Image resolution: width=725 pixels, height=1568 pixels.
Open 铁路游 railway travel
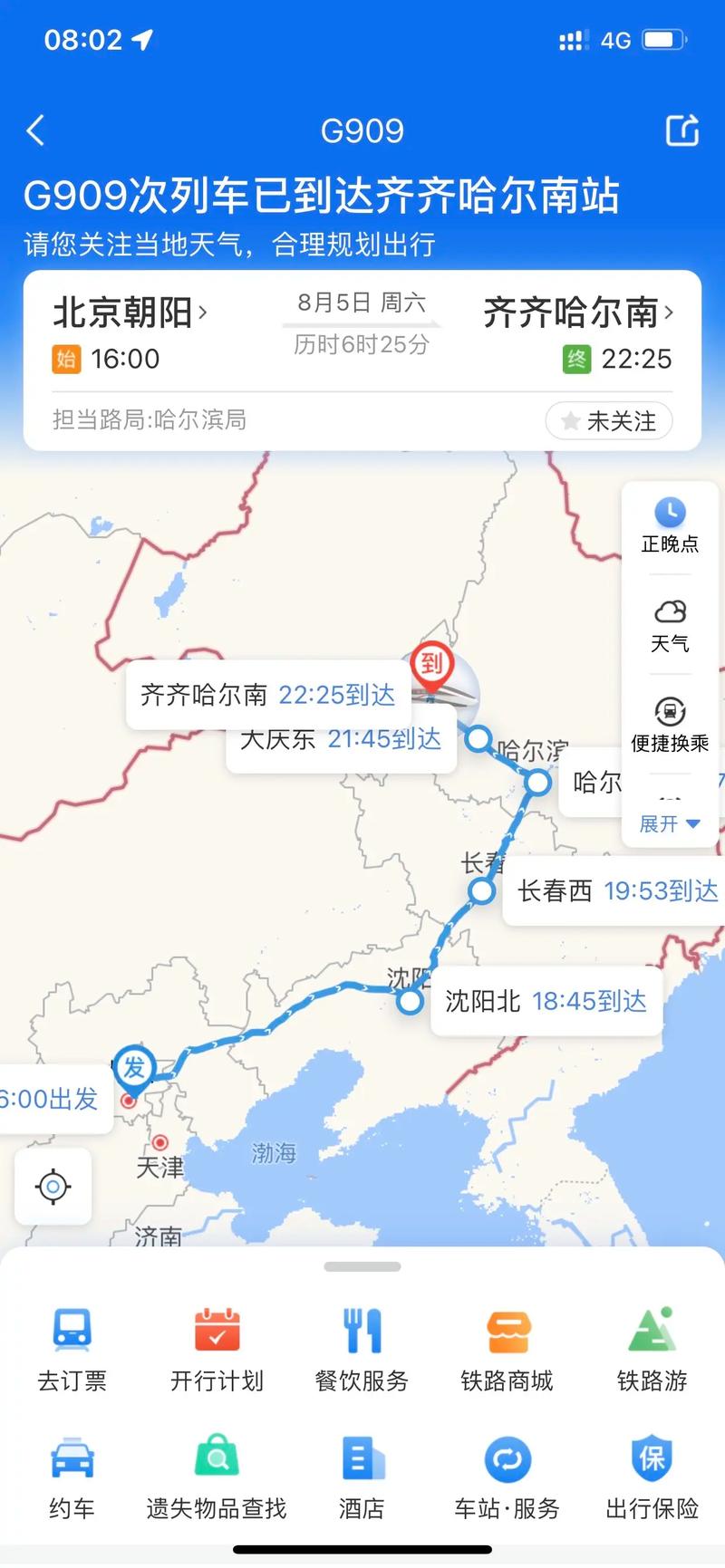651,1350
